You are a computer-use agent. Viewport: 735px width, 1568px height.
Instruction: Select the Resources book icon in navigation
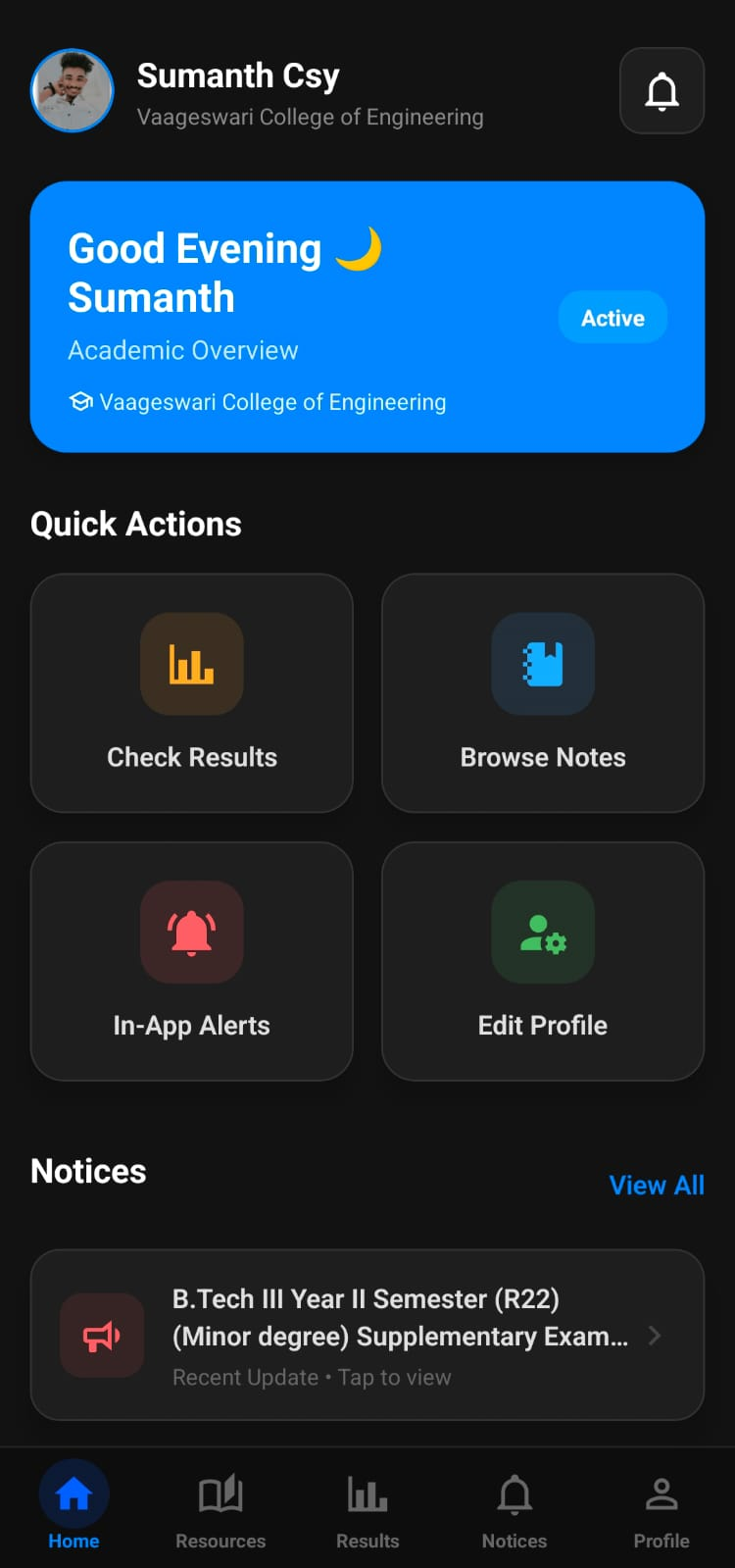coord(220,1492)
